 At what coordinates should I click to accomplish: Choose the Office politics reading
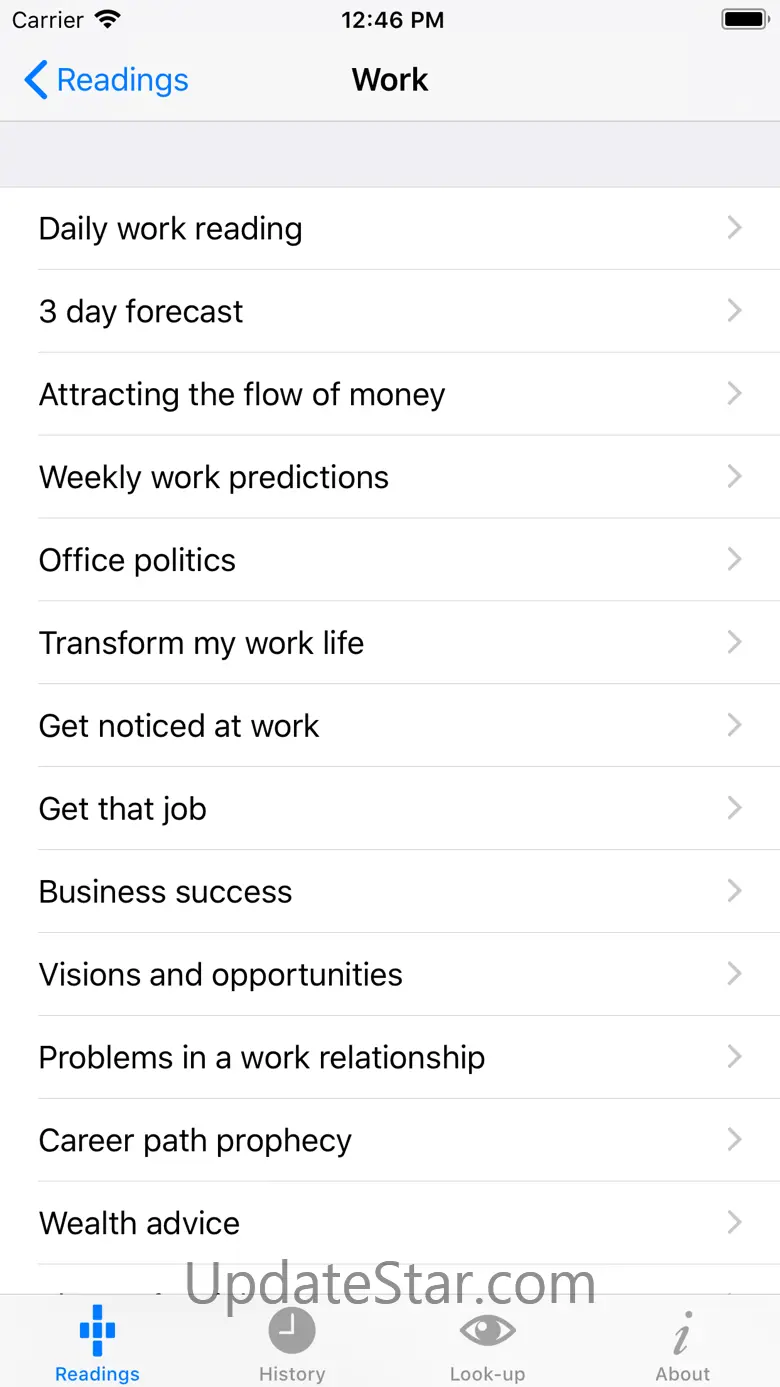[x=390, y=560]
